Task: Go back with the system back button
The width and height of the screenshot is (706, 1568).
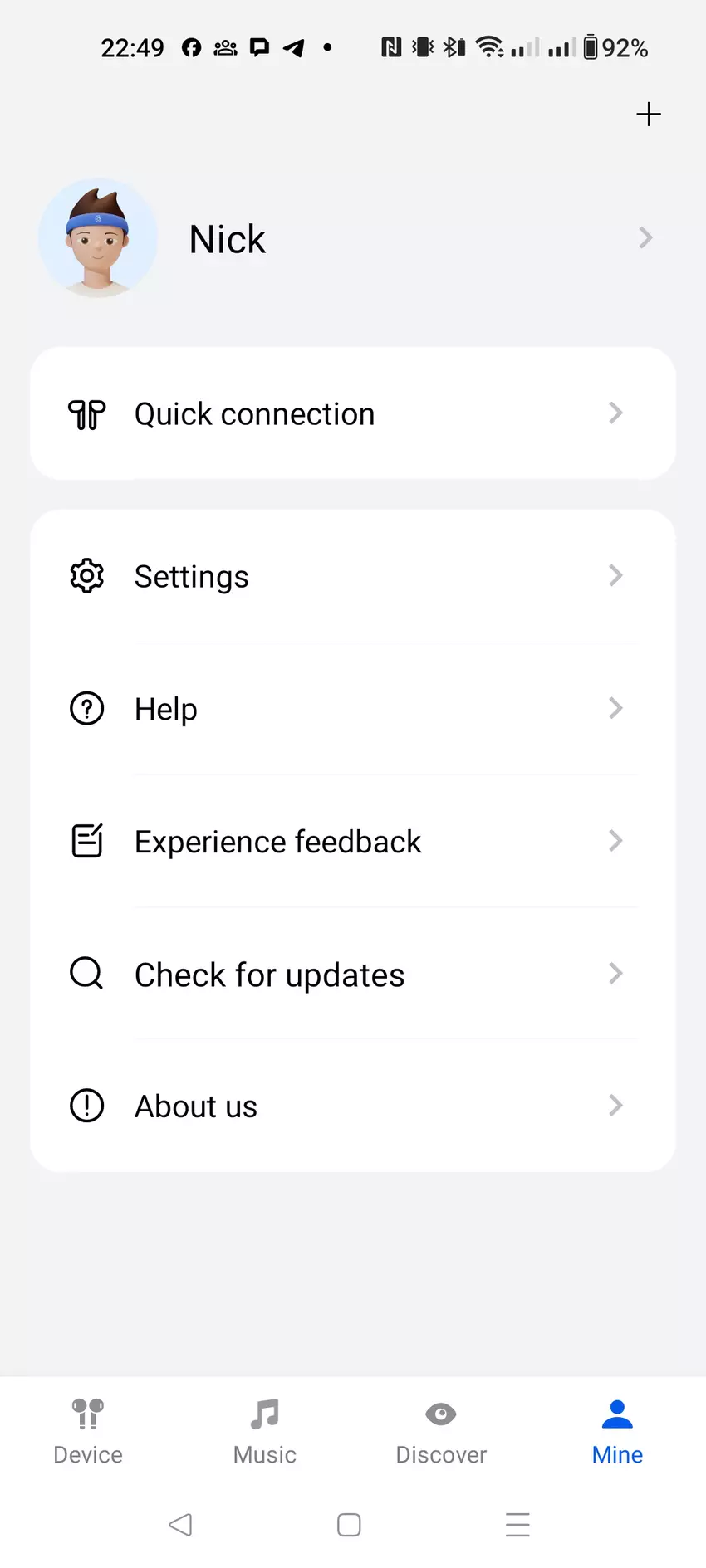Action: click(x=180, y=1525)
